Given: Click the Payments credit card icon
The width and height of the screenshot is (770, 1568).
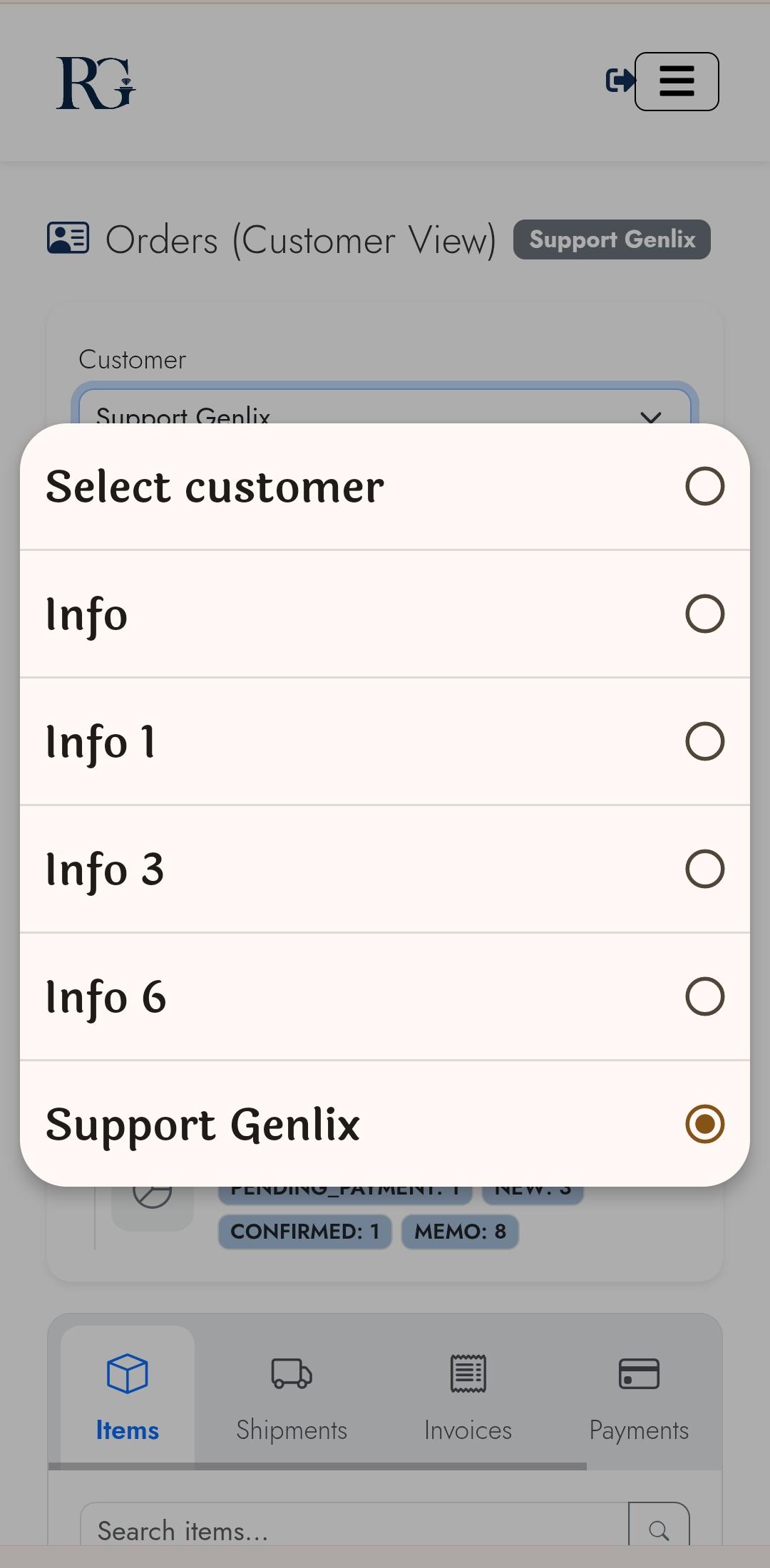Looking at the screenshot, I should pyautogui.click(x=639, y=1374).
